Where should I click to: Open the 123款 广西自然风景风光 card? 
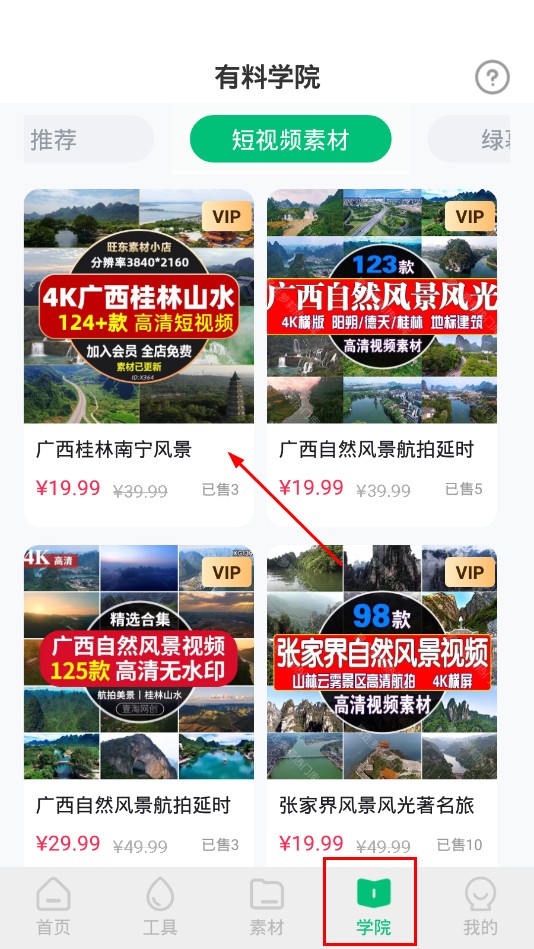point(382,358)
